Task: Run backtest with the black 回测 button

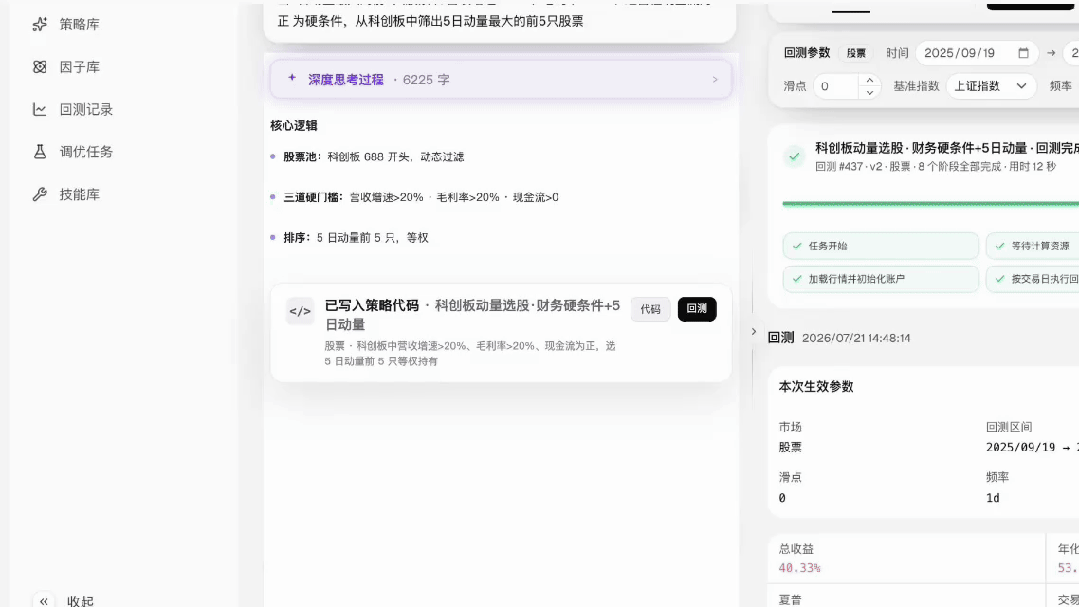Action: coord(697,309)
